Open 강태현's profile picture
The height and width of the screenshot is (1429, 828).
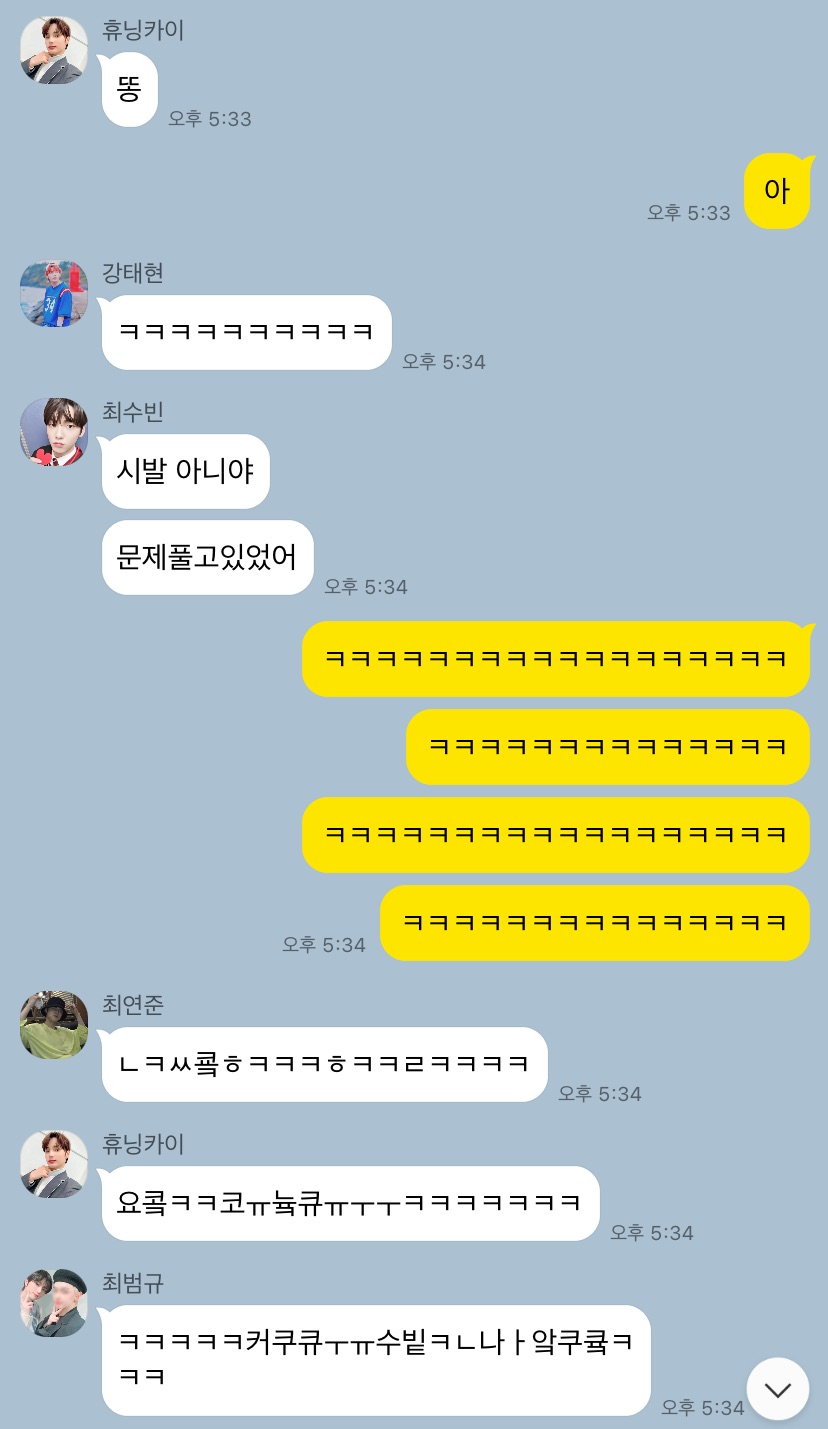point(54,294)
